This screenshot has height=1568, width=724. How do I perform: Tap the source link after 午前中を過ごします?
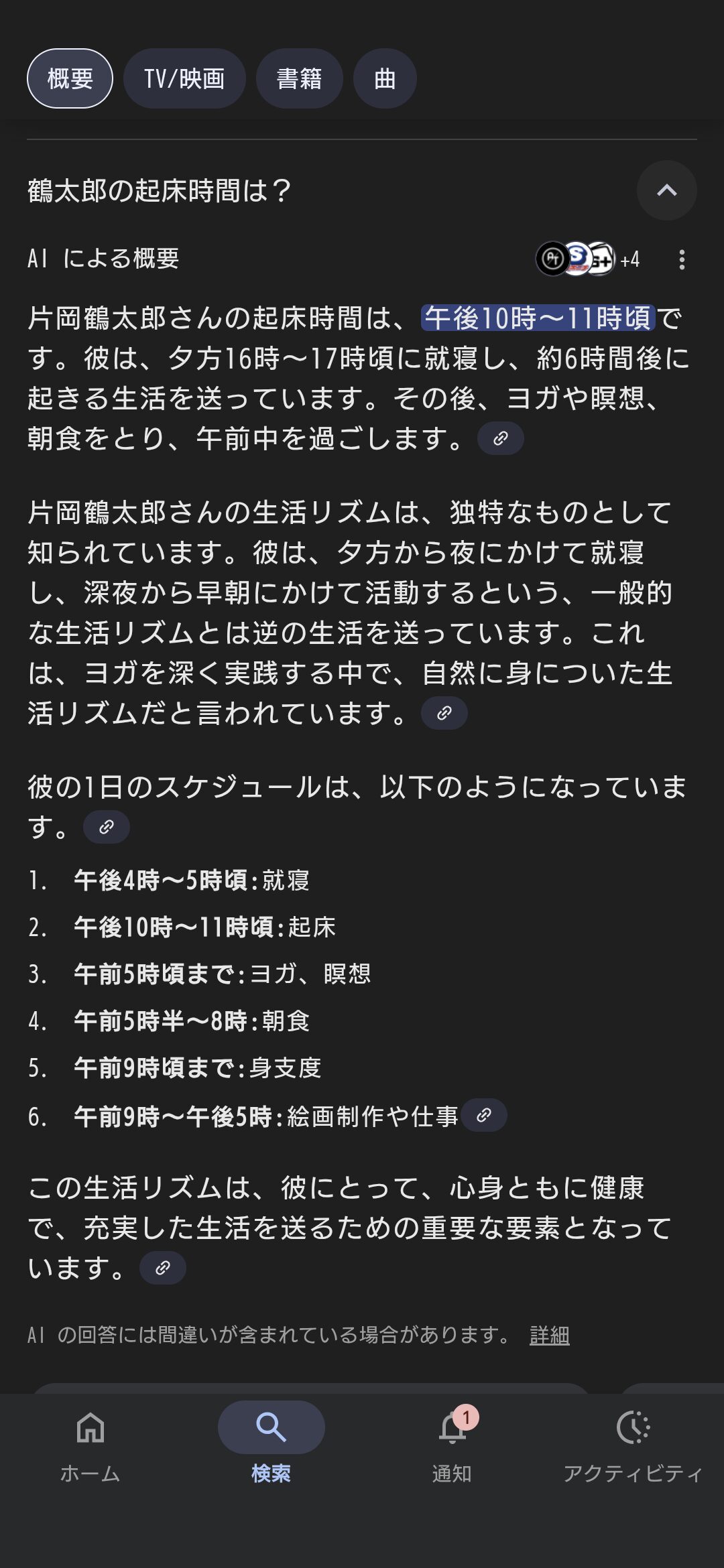pyautogui.click(x=500, y=438)
